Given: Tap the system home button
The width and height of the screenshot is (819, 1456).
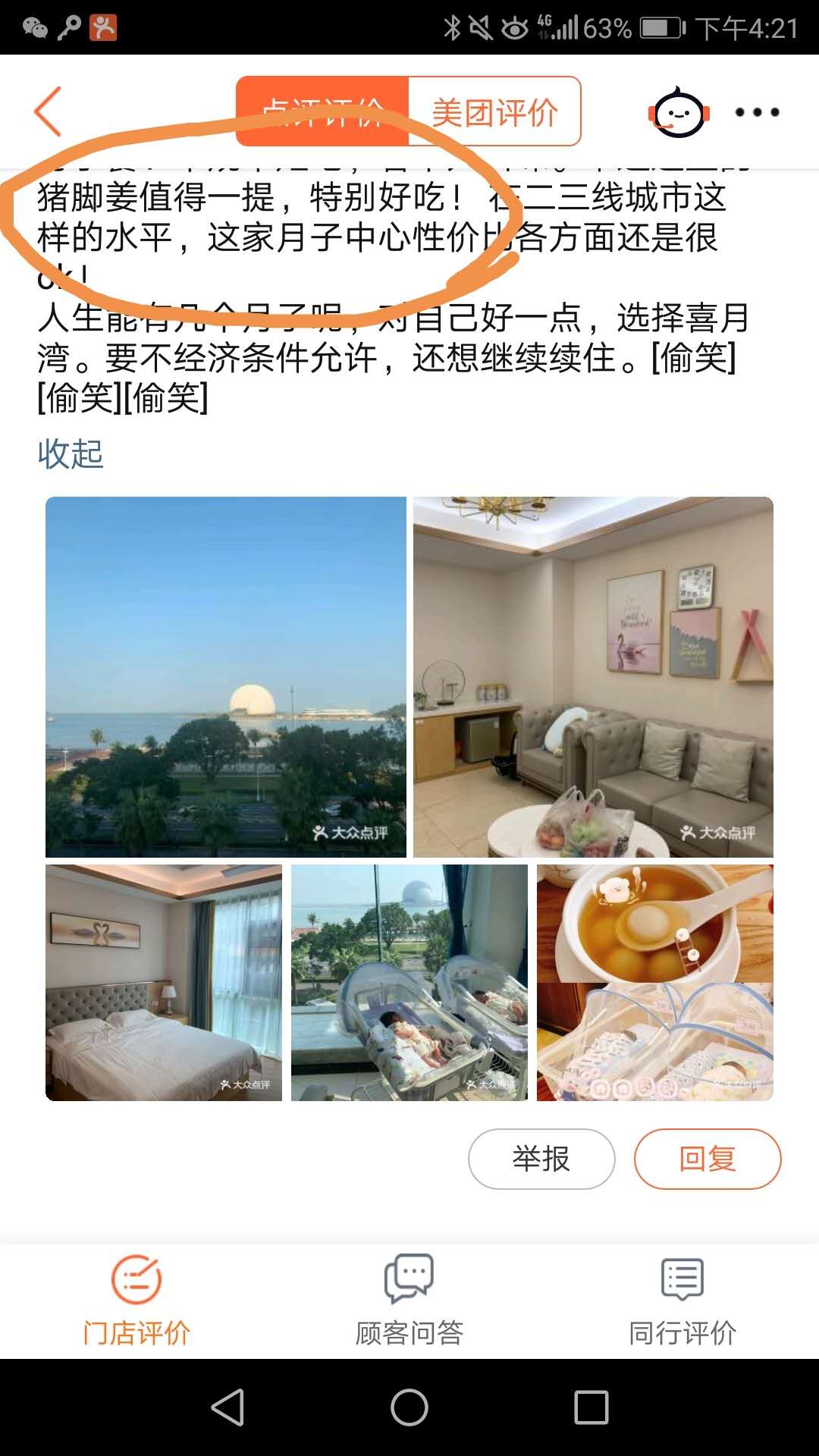Looking at the screenshot, I should [x=409, y=1407].
